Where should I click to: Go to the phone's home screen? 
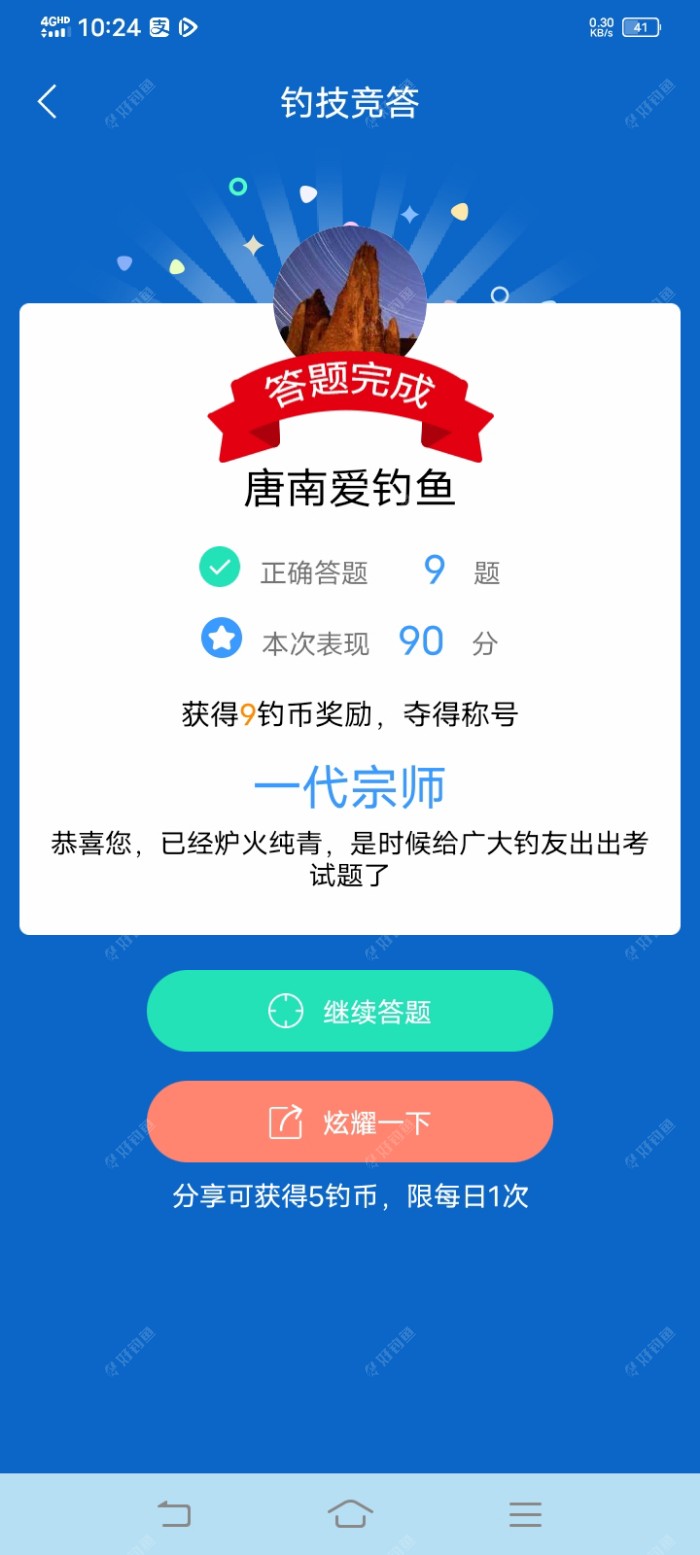click(x=350, y=1514)
